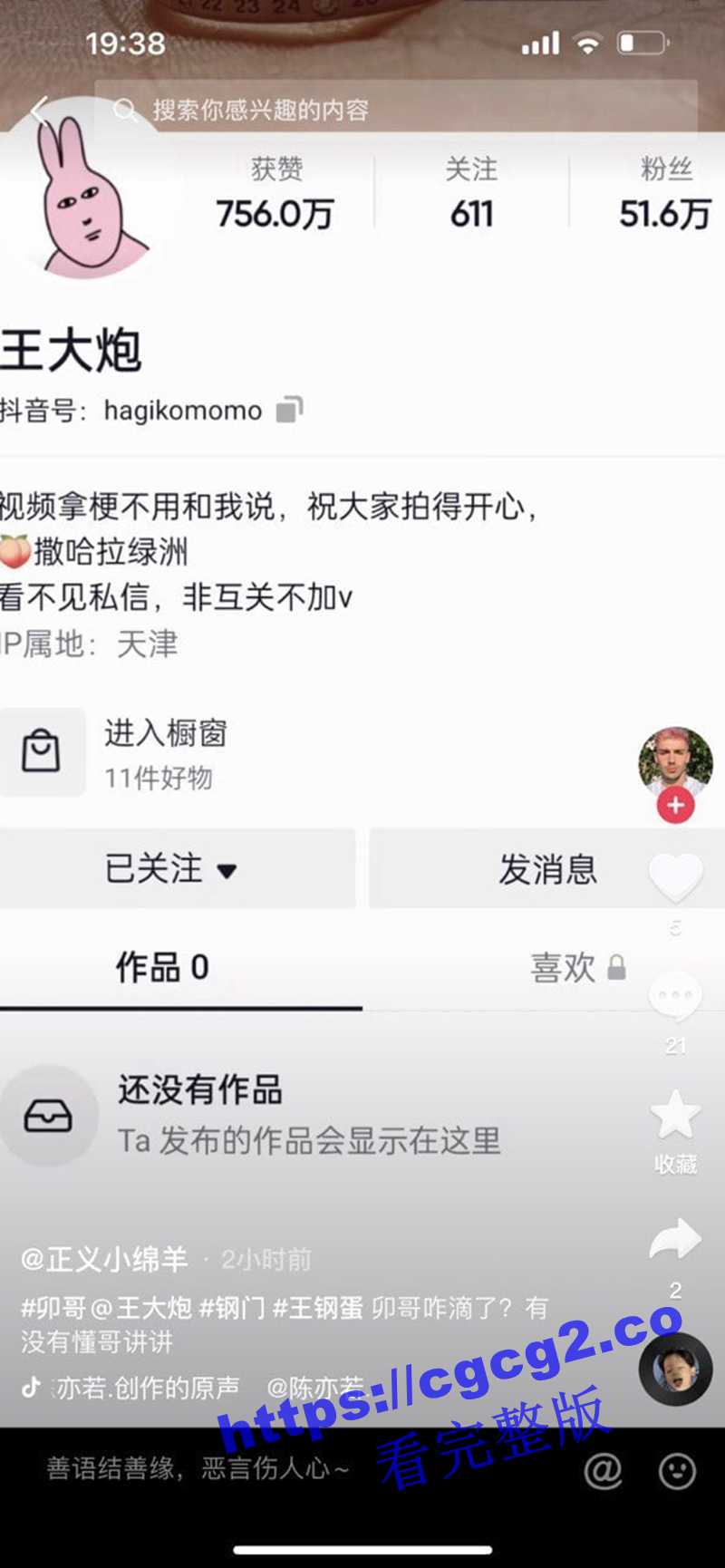Open the search box at the top

[x=399, y=110]
